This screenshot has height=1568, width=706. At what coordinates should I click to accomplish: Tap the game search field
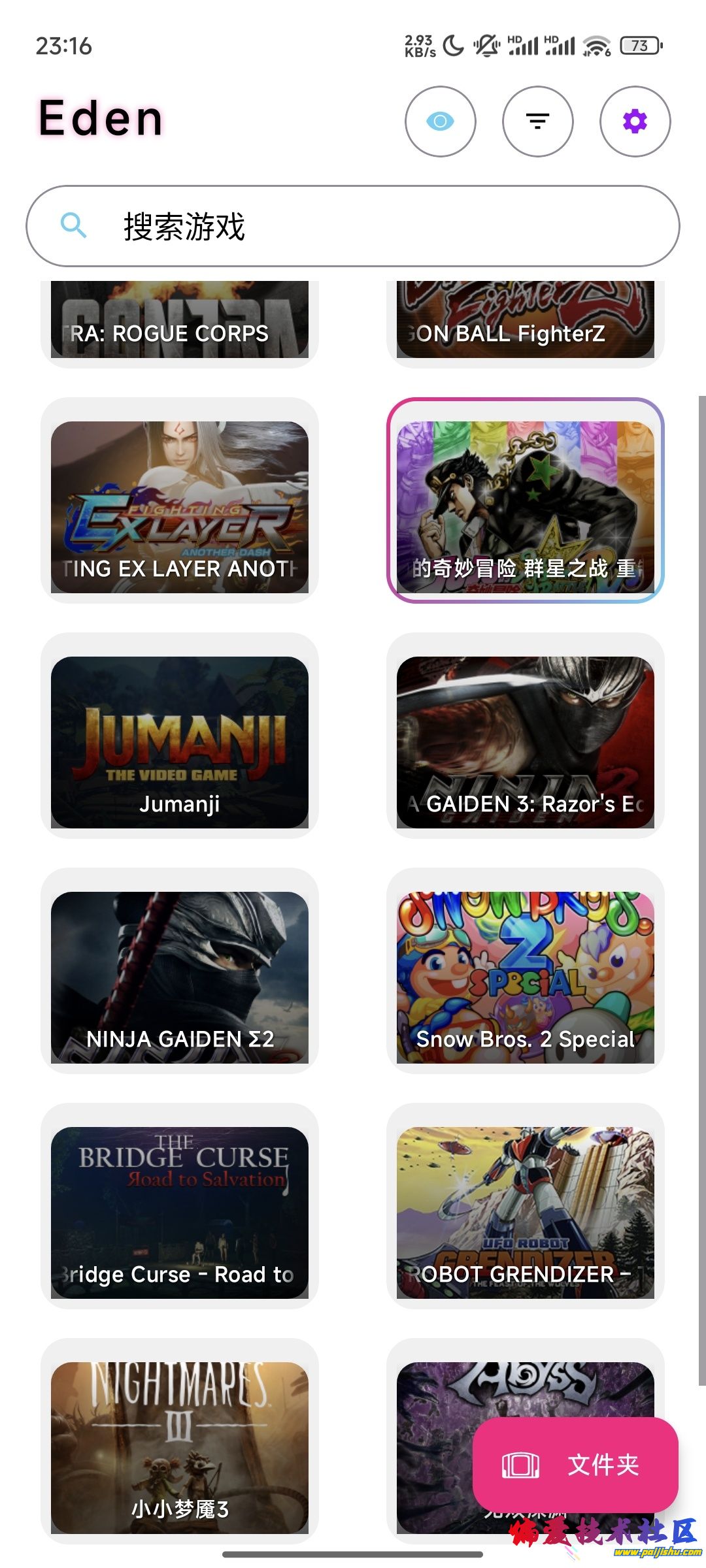tap(353, 226)
